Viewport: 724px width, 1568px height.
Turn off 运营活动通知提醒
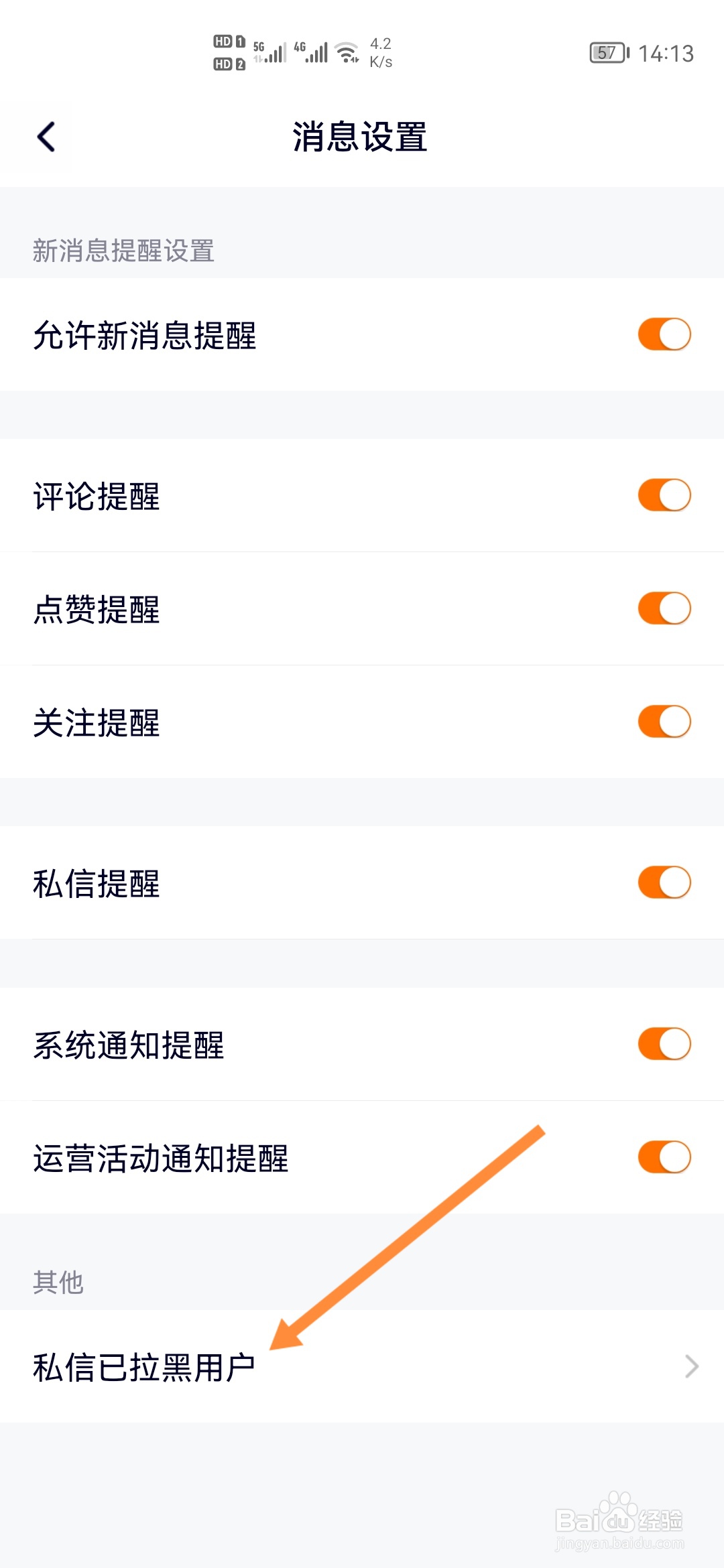point(664,1157)
